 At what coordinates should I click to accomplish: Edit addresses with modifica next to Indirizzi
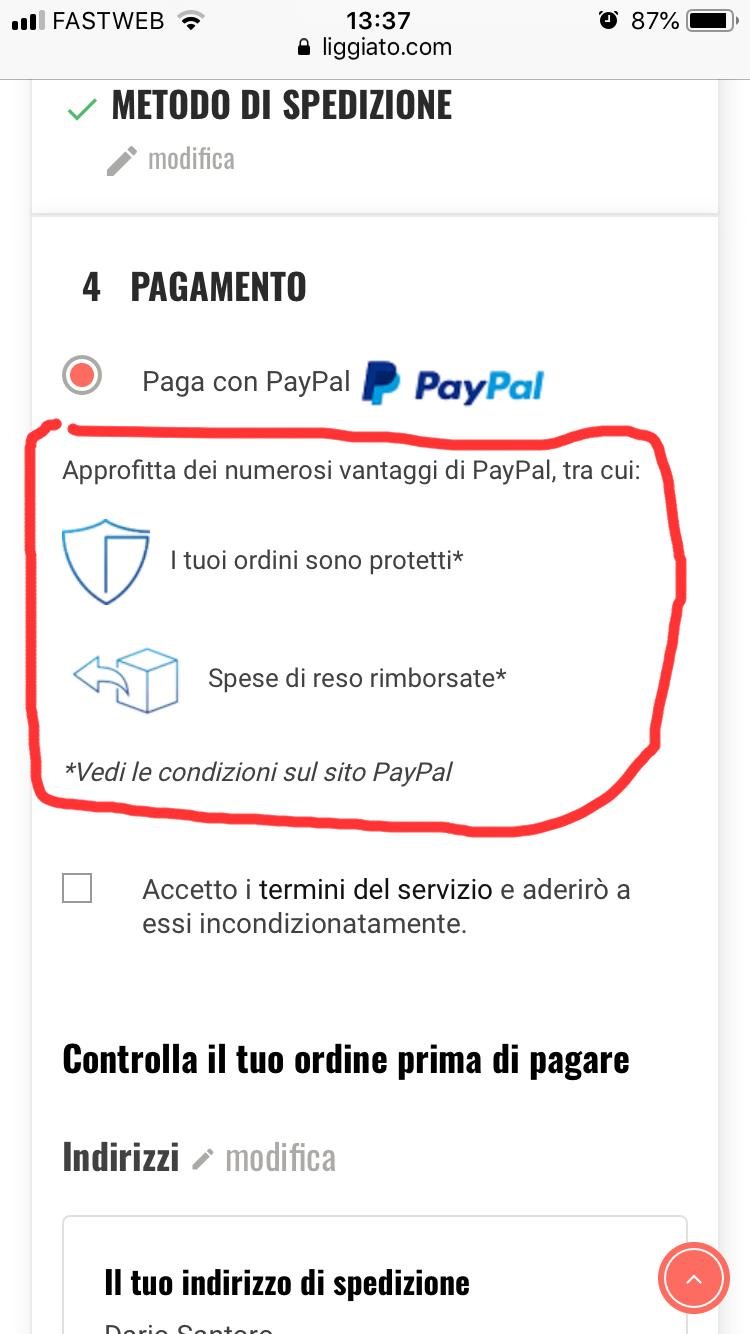[x=278, y=1158]
